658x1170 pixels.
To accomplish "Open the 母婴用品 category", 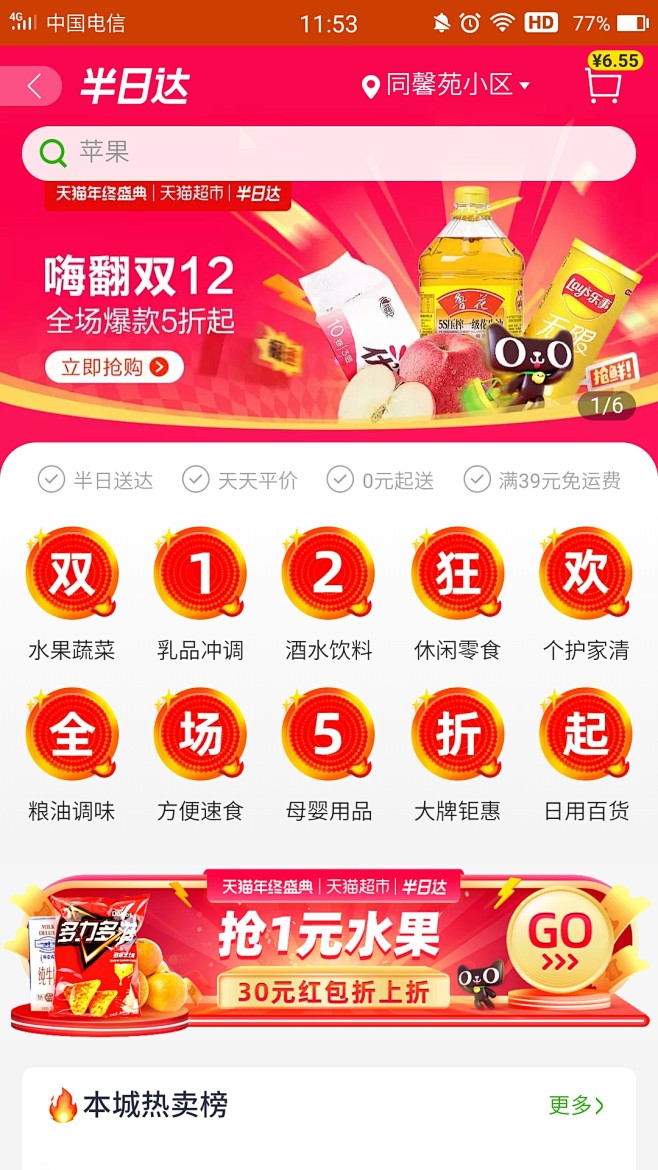I will [328, 755].
